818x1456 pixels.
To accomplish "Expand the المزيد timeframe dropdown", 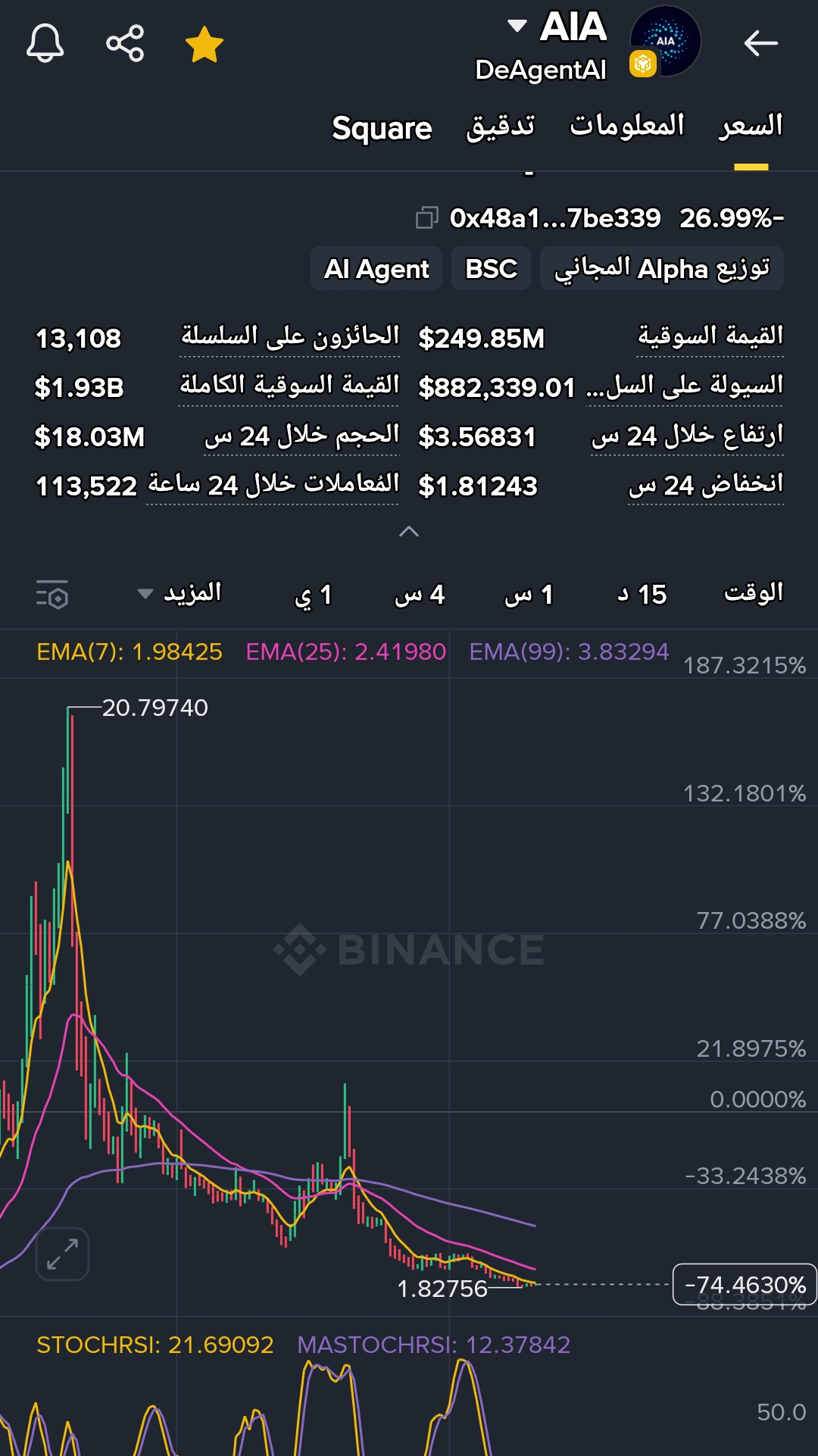I will coord(179,593).
